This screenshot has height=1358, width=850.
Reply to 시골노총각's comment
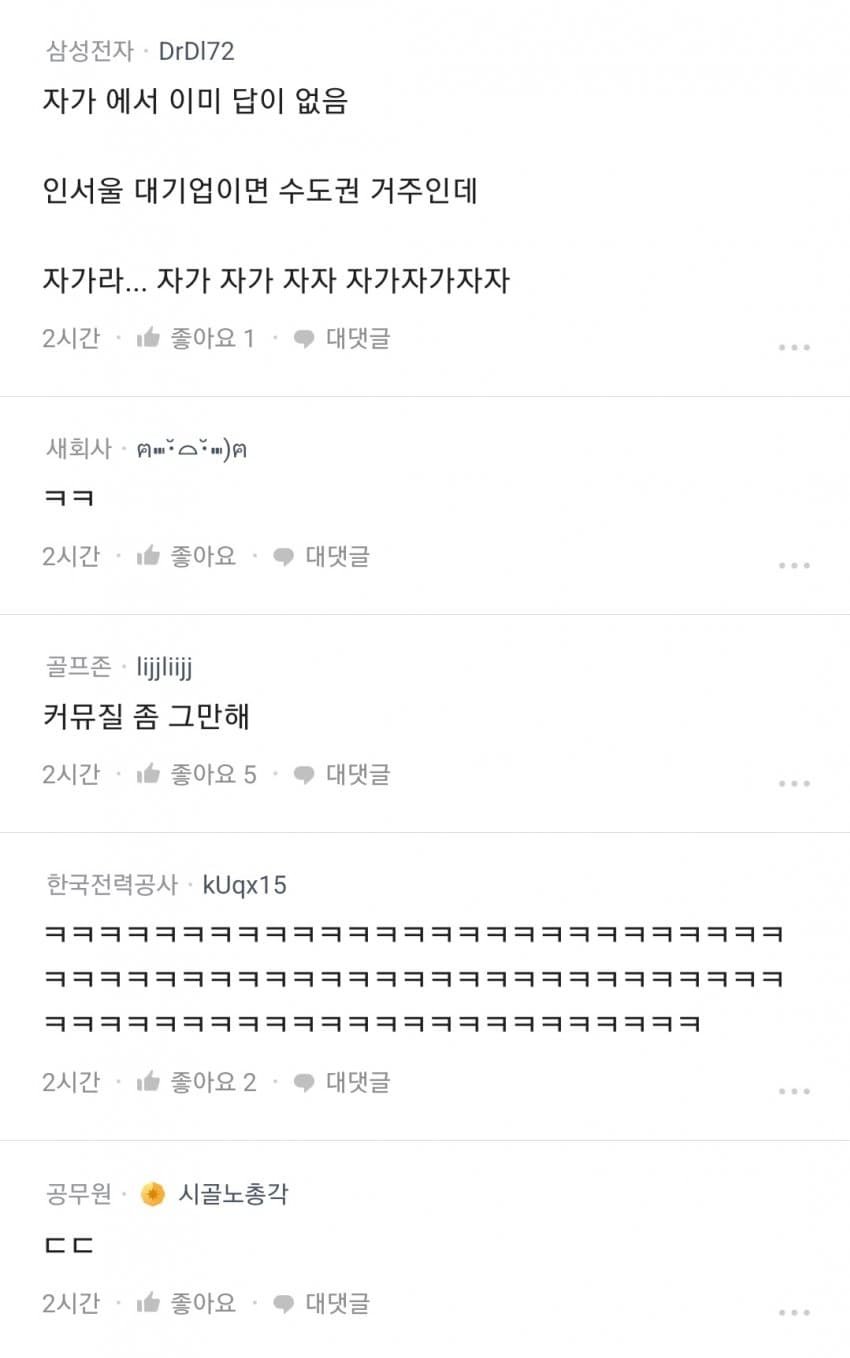tap(321, 1304)
